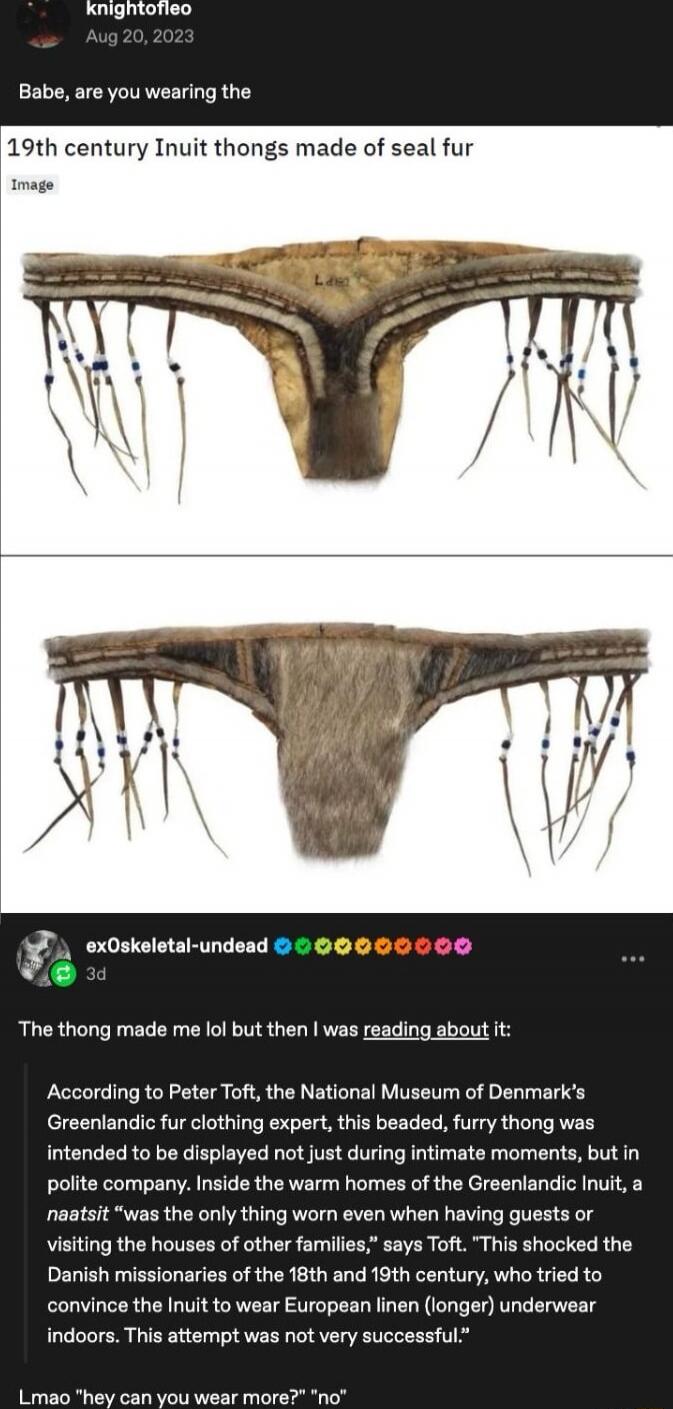Open the post's three-dot overflow menu
Image resolution: width=673 pixels, height=1409 pixels.
(x=634, y=958)
